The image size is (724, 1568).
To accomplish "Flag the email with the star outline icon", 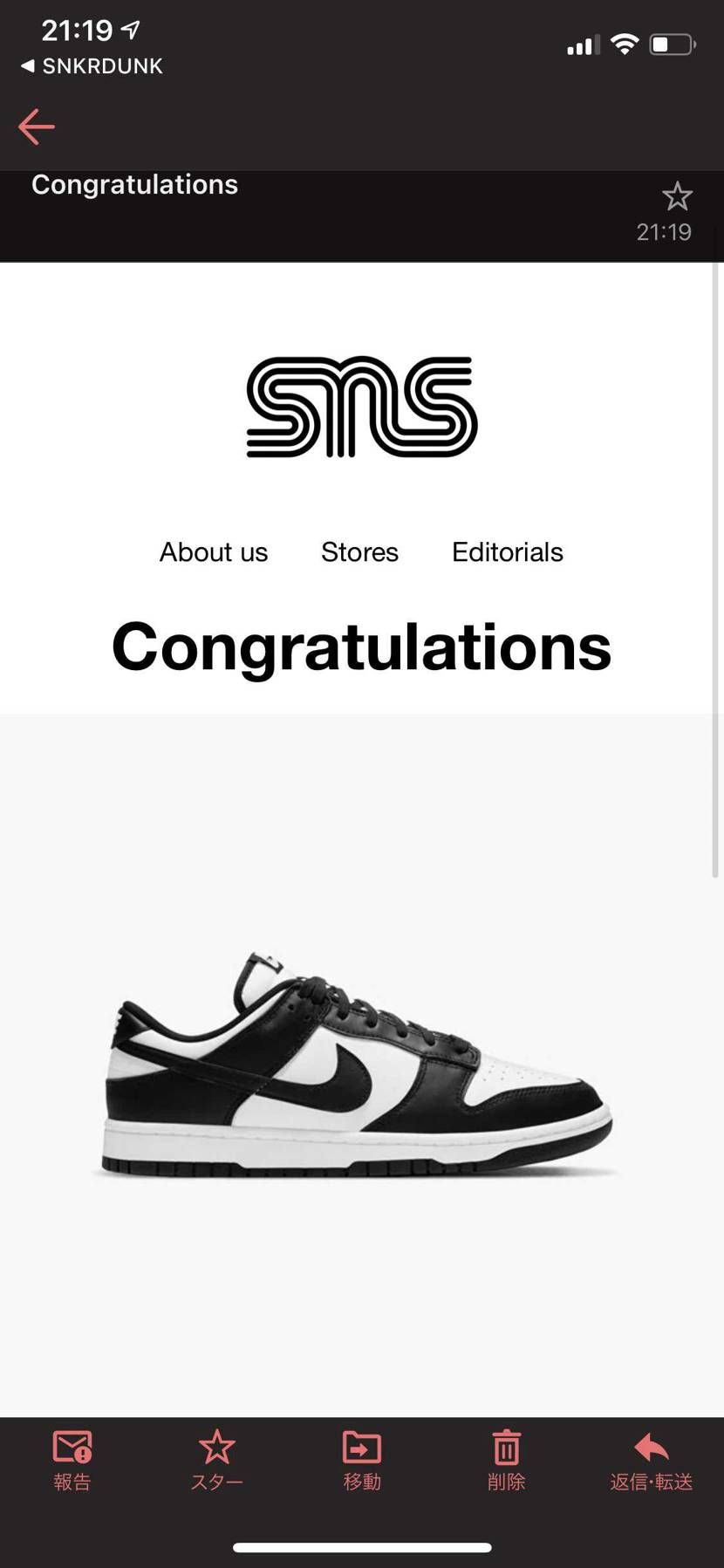I will pos(678,196).
